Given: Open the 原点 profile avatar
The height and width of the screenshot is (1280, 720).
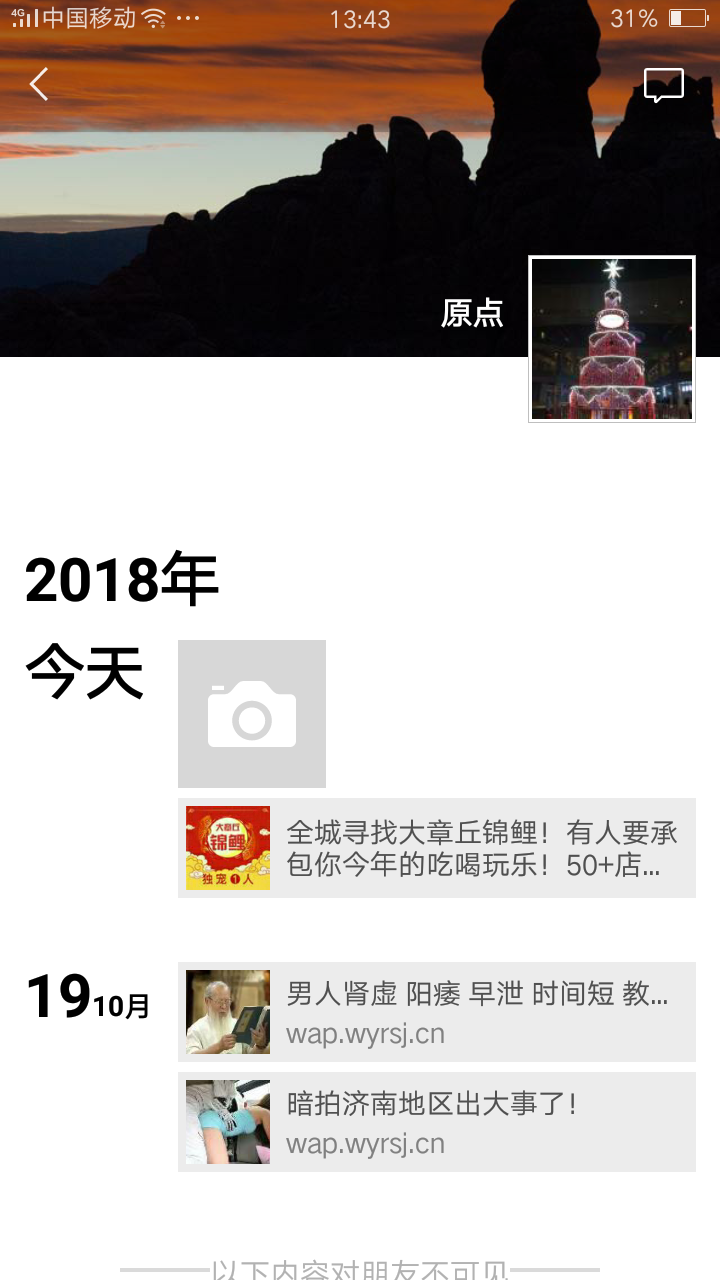Looking at the screenshot, I should coord(612,339).
